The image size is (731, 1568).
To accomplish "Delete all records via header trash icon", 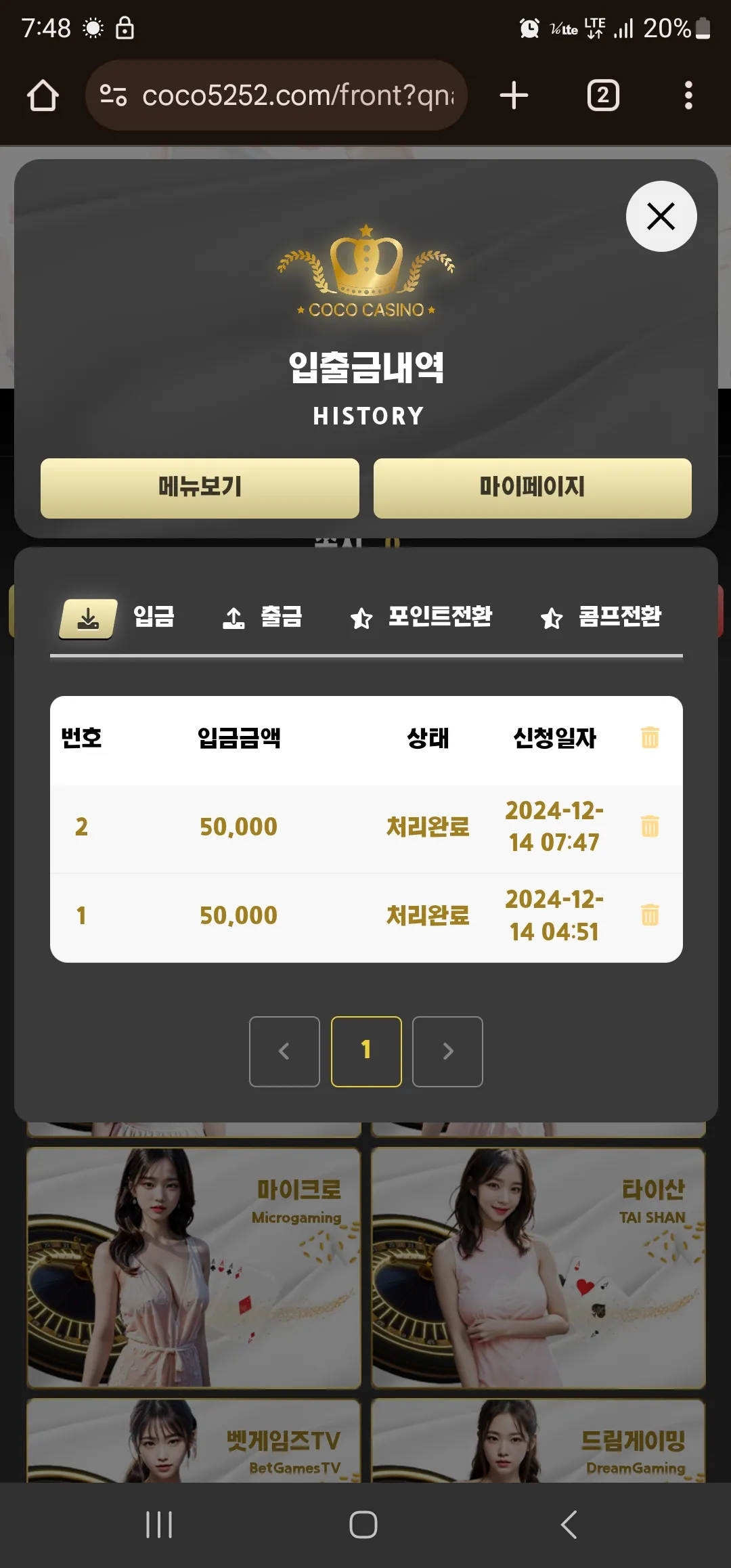I will (x=650, y=737).
